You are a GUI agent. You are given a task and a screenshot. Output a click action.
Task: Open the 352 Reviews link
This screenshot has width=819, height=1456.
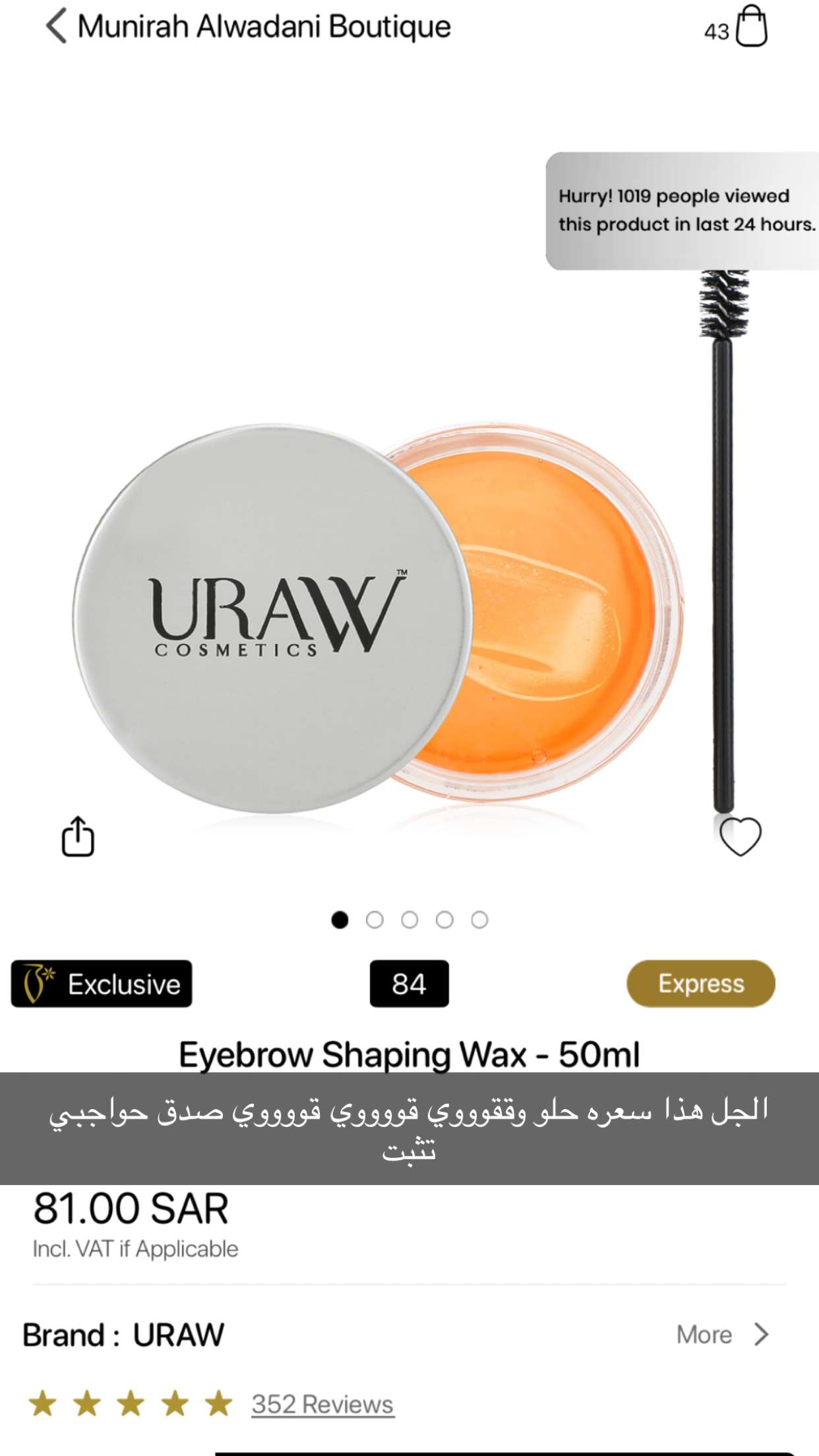pyautogui.click(x=322, y=1404)
